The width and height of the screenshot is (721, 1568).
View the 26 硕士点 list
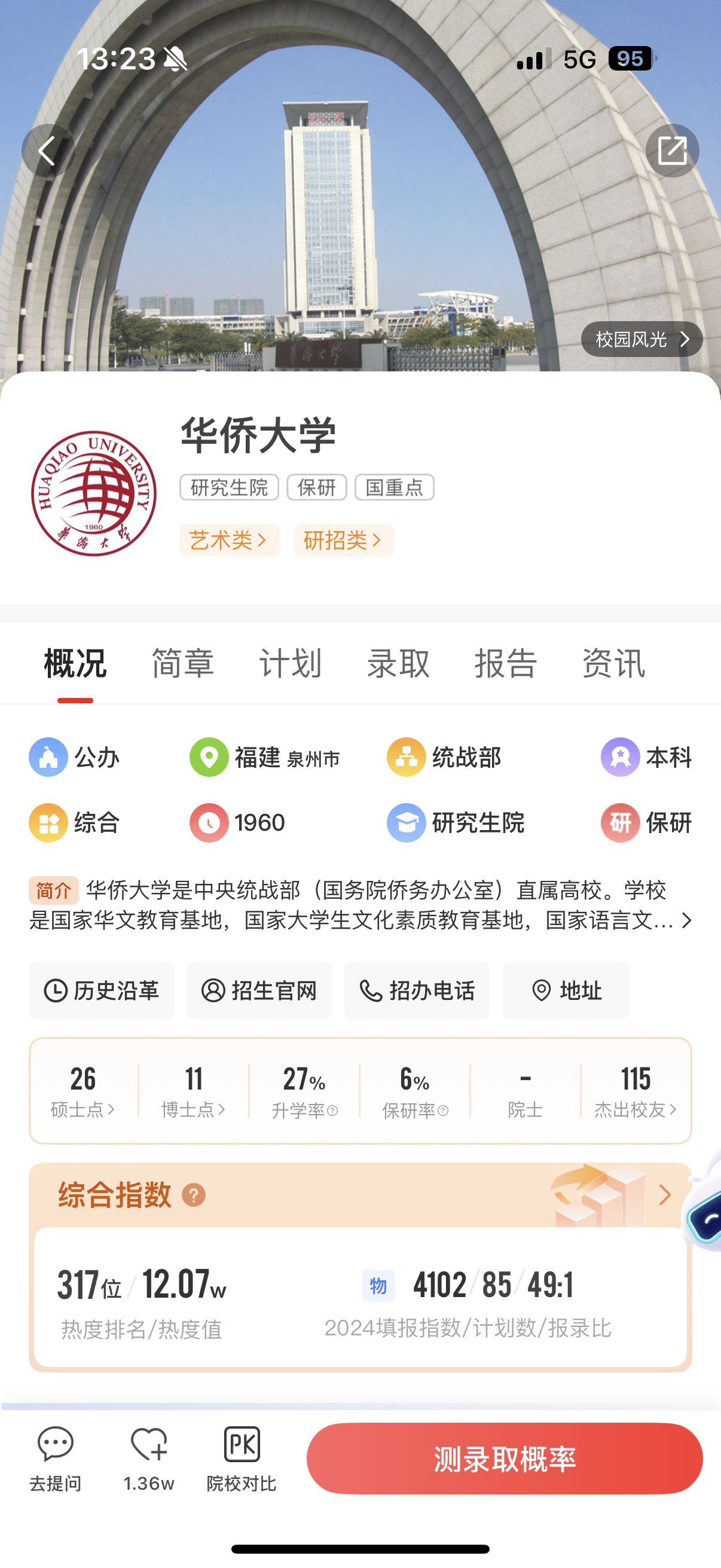point(83,1091)
